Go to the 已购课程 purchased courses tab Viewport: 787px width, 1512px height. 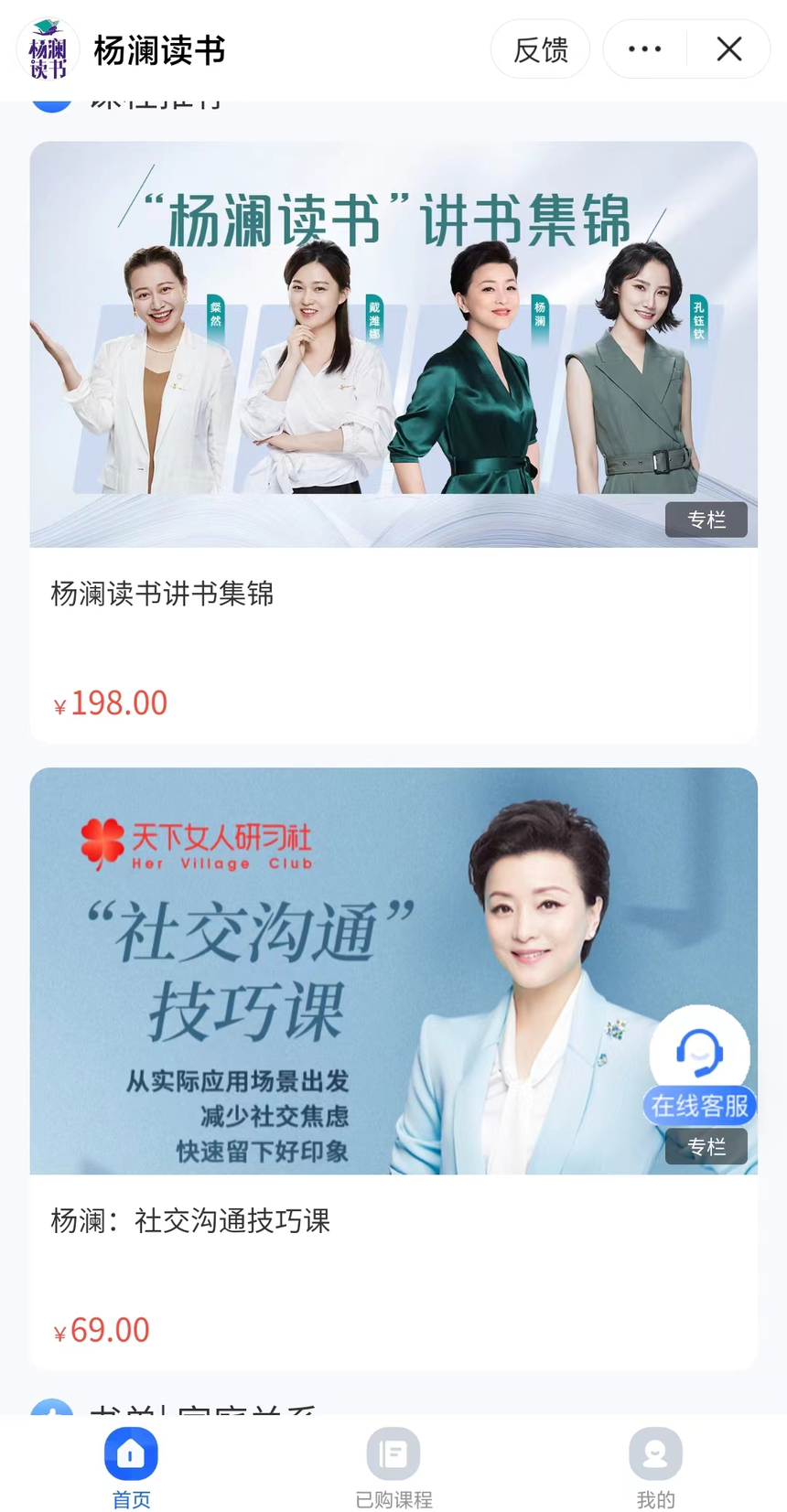point(393,1465)
